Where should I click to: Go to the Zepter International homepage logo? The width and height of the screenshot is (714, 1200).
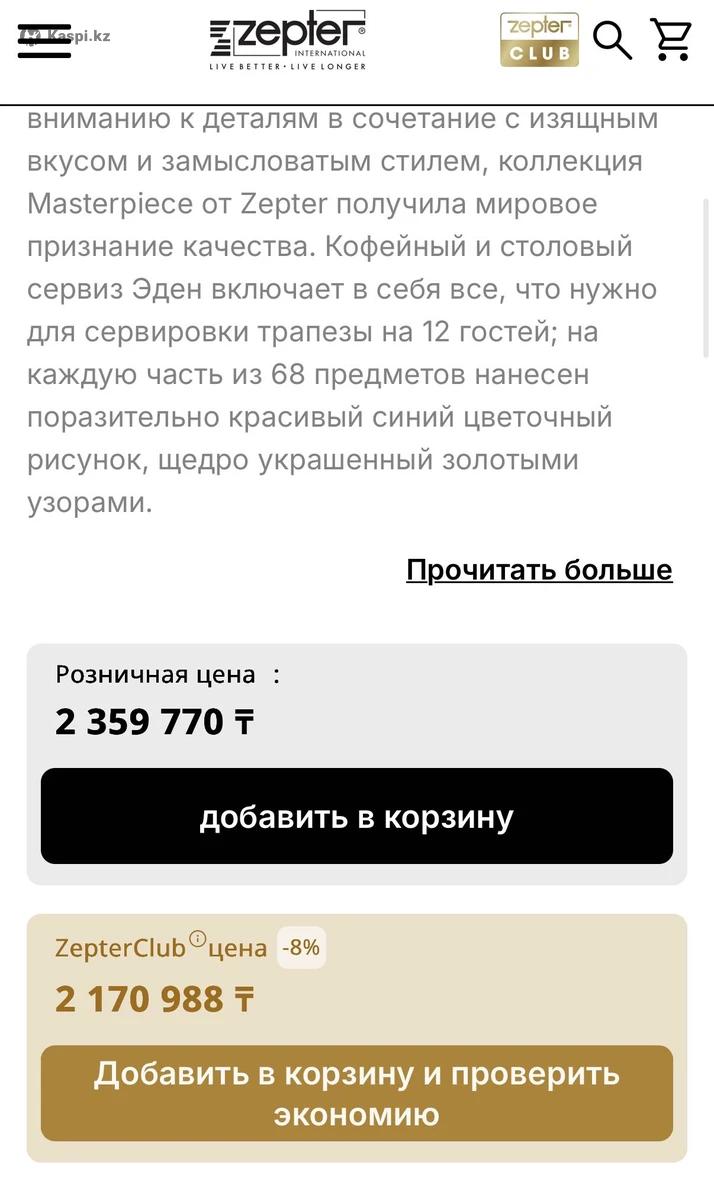point(288,40)
